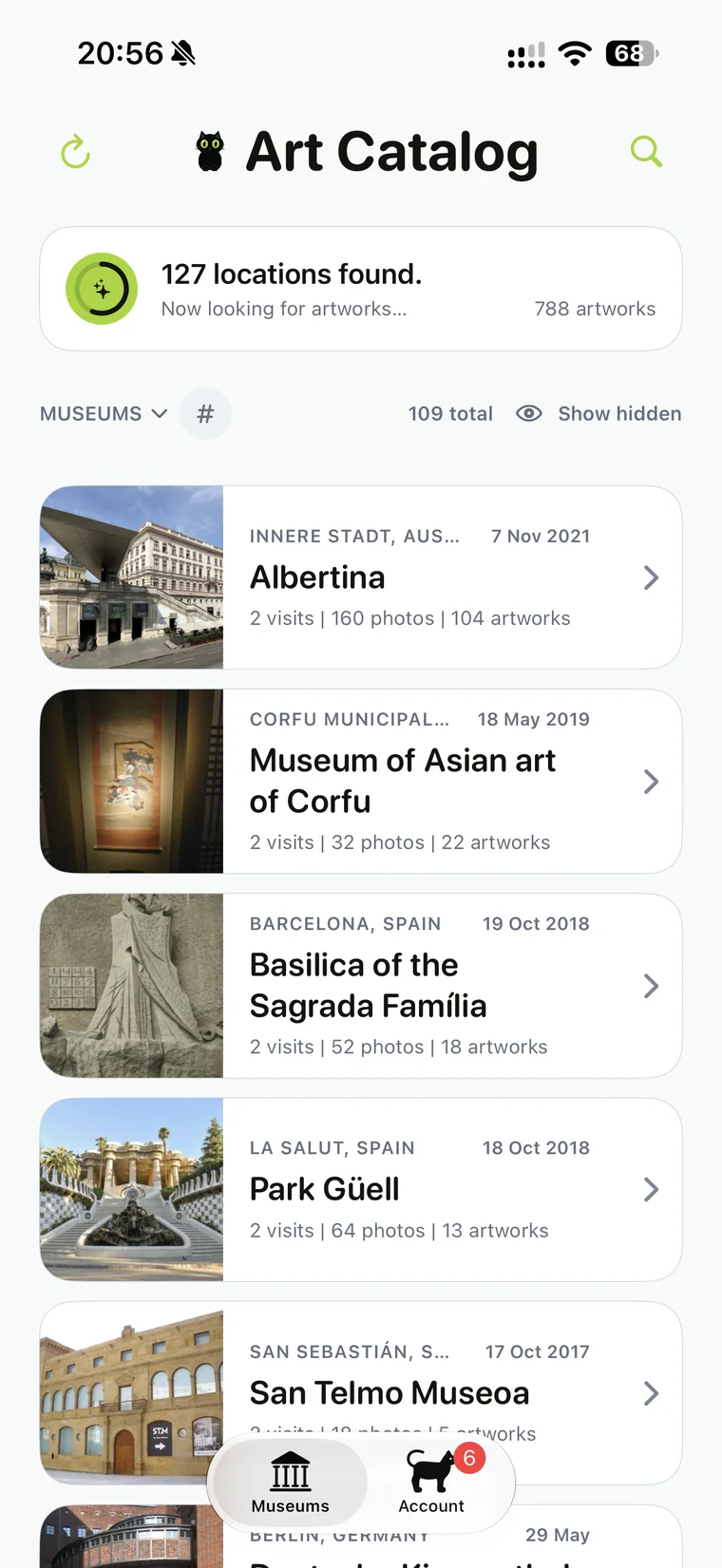Expand the MUSEUMS dropdown
This screenshot has height=1568, width=722.
tap(104, 414)
